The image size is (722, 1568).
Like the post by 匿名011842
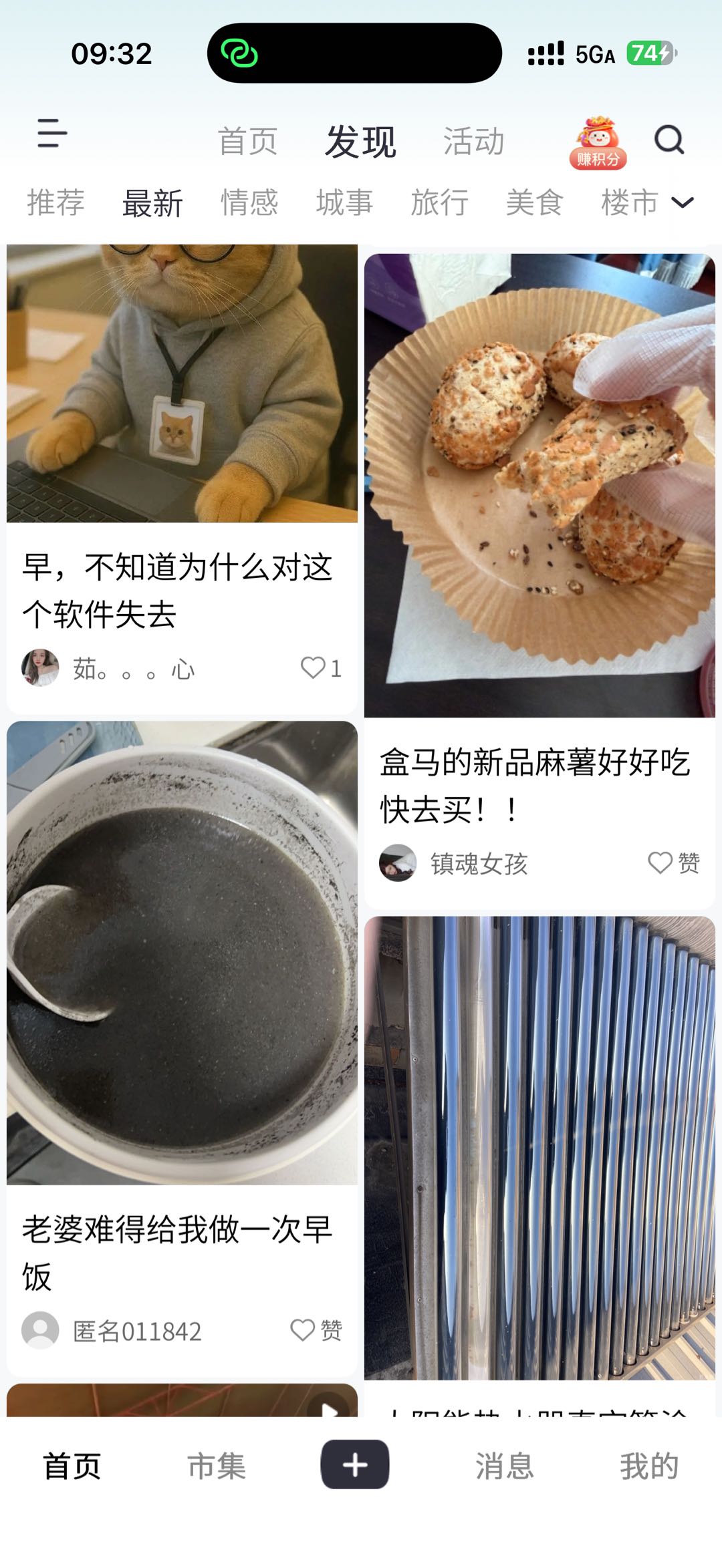pos(316,1329)
